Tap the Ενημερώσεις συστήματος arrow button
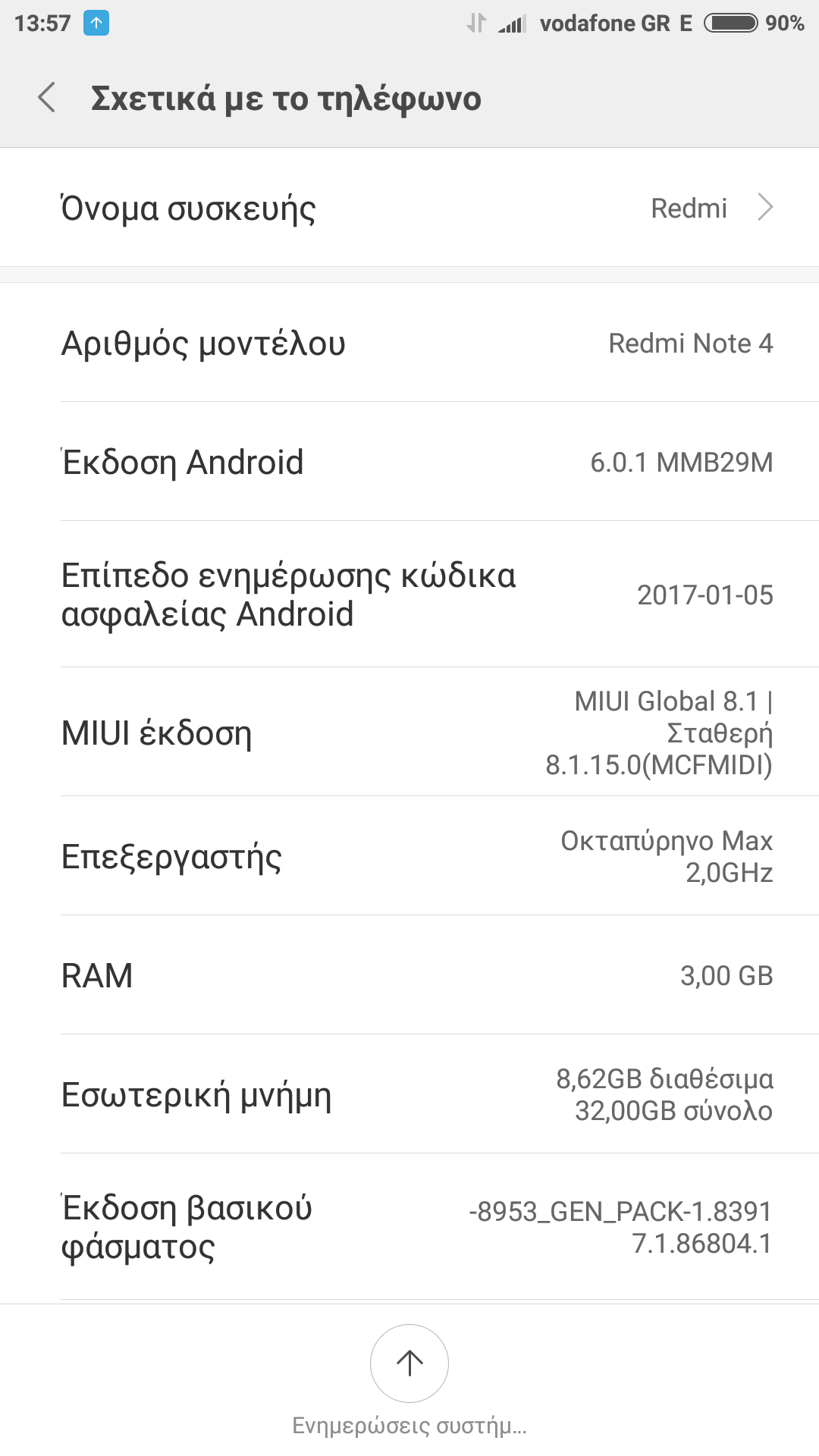Viewport: 819px width, 1456px height. click(x=409, y=1363)
